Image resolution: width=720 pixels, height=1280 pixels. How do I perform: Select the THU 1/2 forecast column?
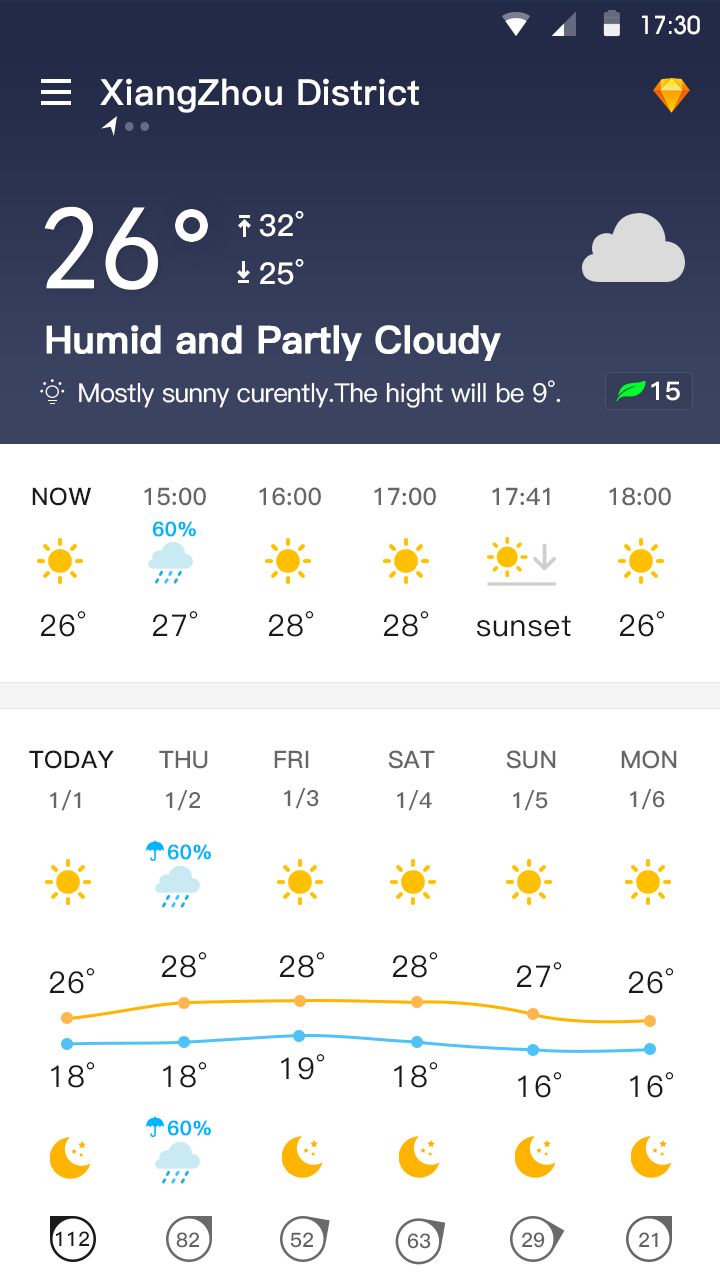pos(183,779)
